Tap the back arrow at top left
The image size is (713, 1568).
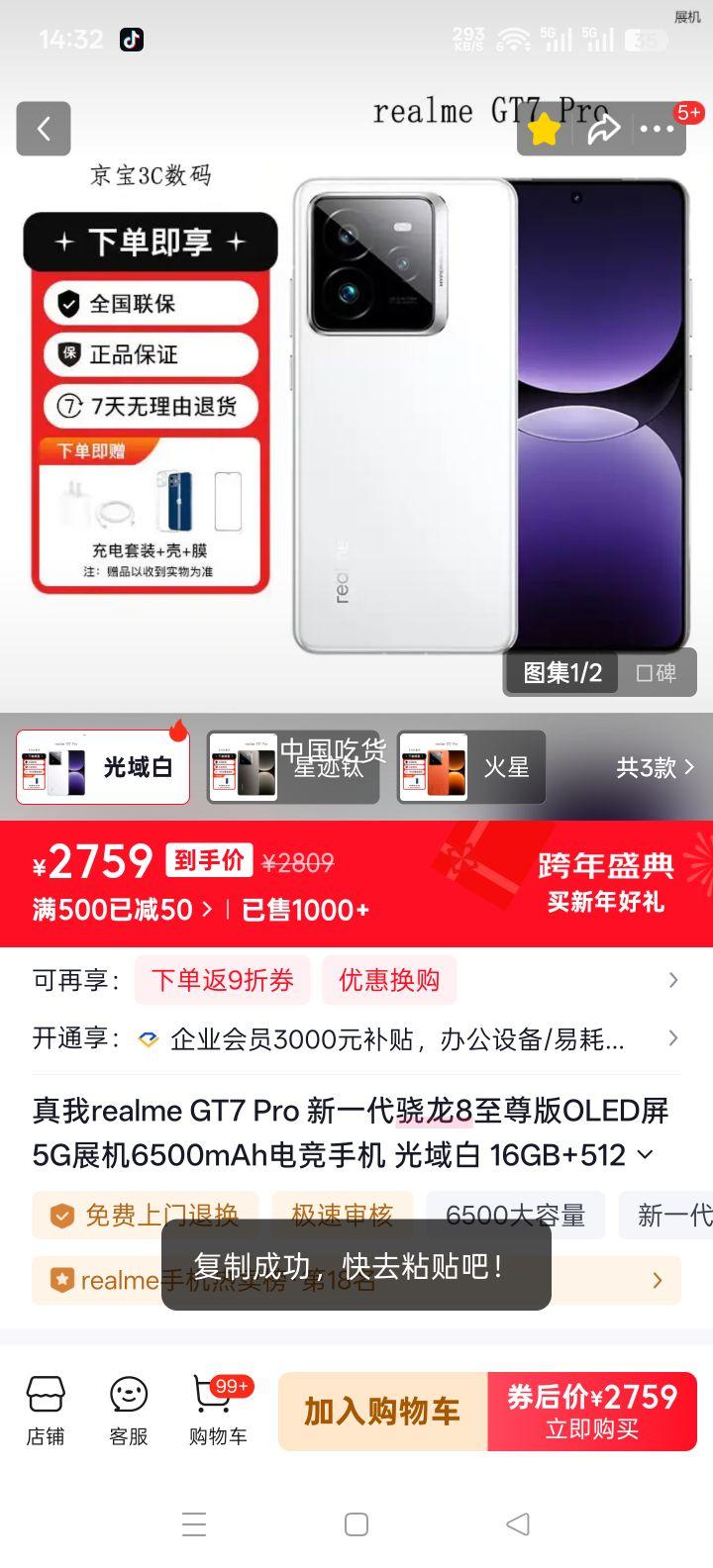click(x=44, y=129)
